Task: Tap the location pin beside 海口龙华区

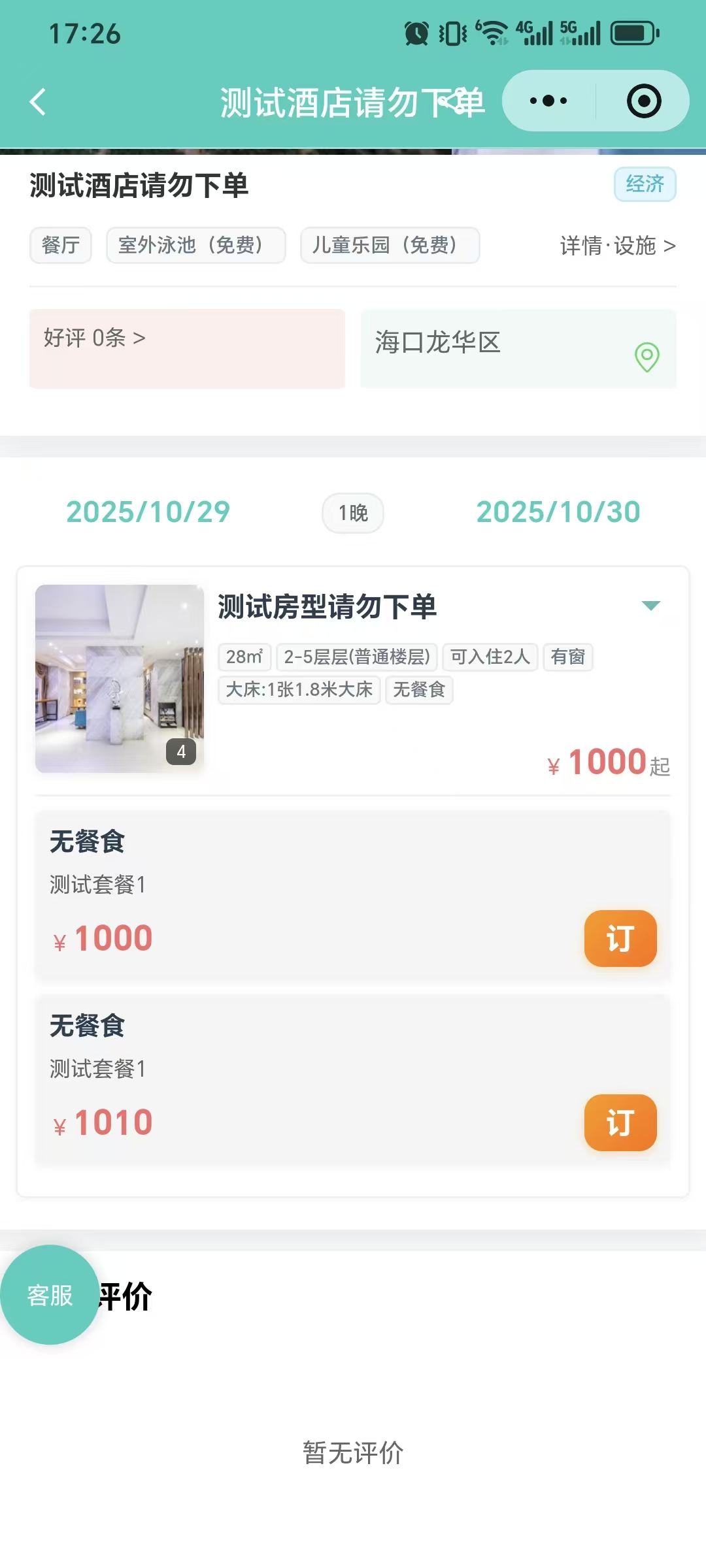Action: pyautogui.click(x=646, y=358)
